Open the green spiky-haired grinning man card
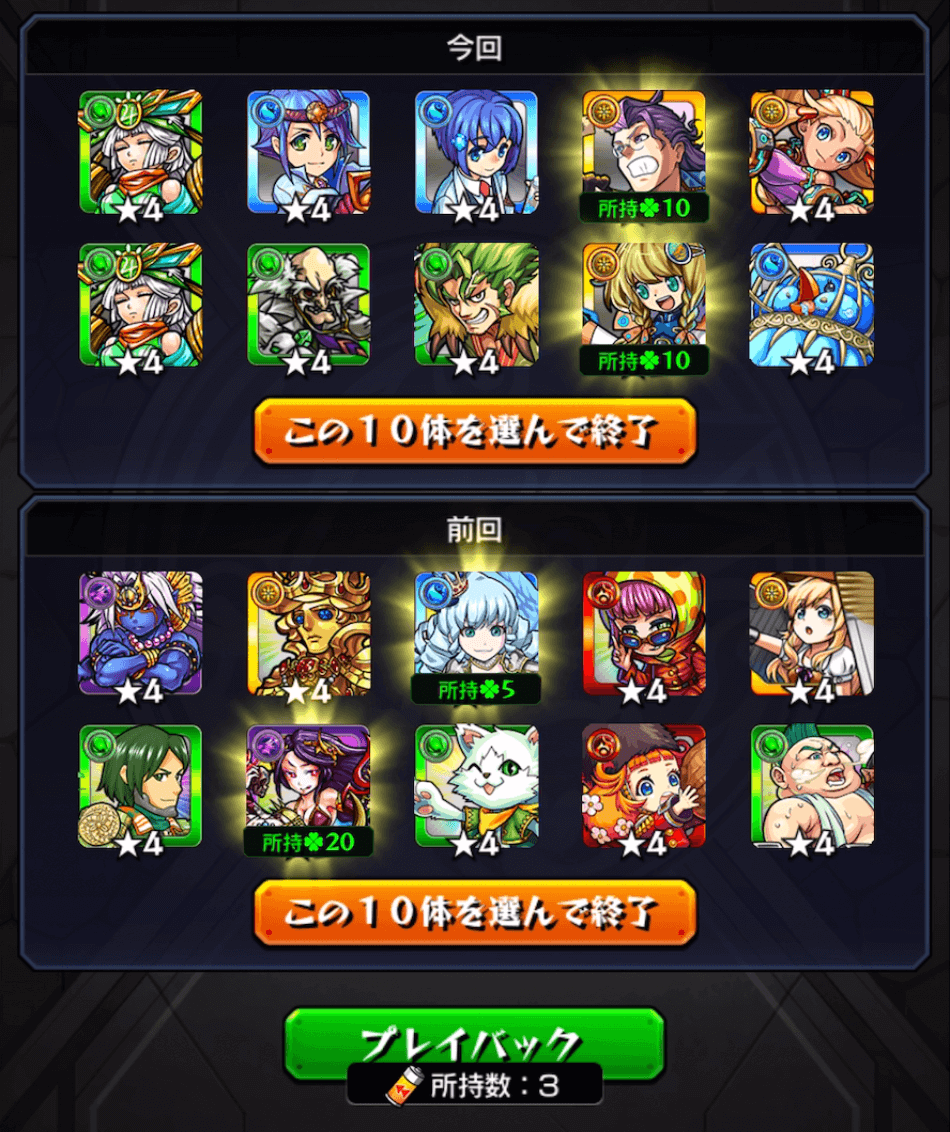The image size is (950, 1132). [x=476, y=305]
